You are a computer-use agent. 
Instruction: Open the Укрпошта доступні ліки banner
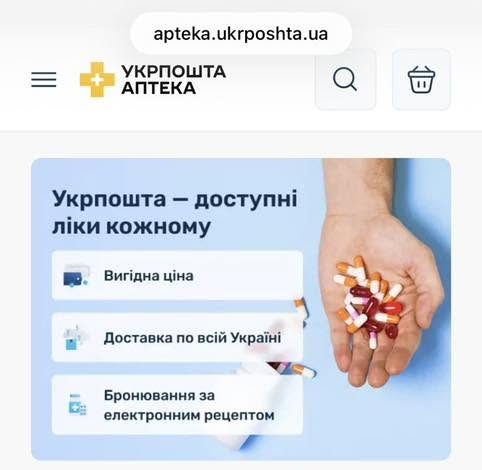[x=241, y=309]
